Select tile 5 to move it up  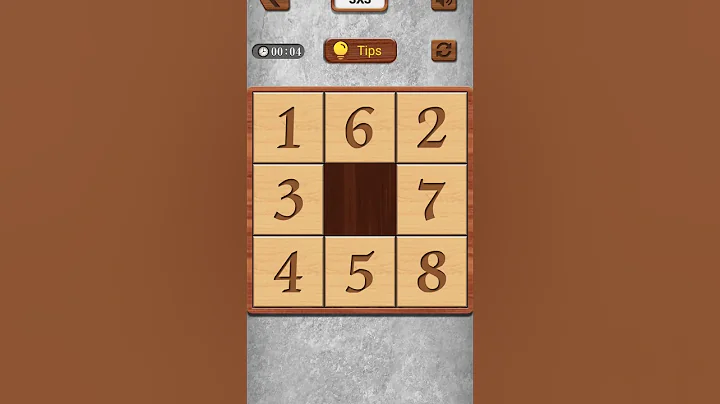(360, 271)
